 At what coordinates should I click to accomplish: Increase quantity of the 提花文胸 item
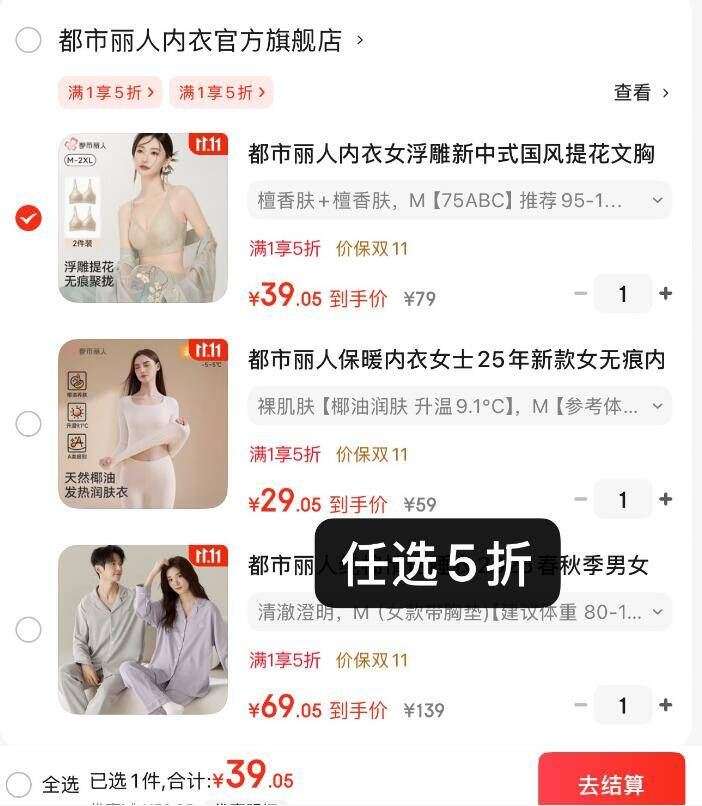click(666, 294)
